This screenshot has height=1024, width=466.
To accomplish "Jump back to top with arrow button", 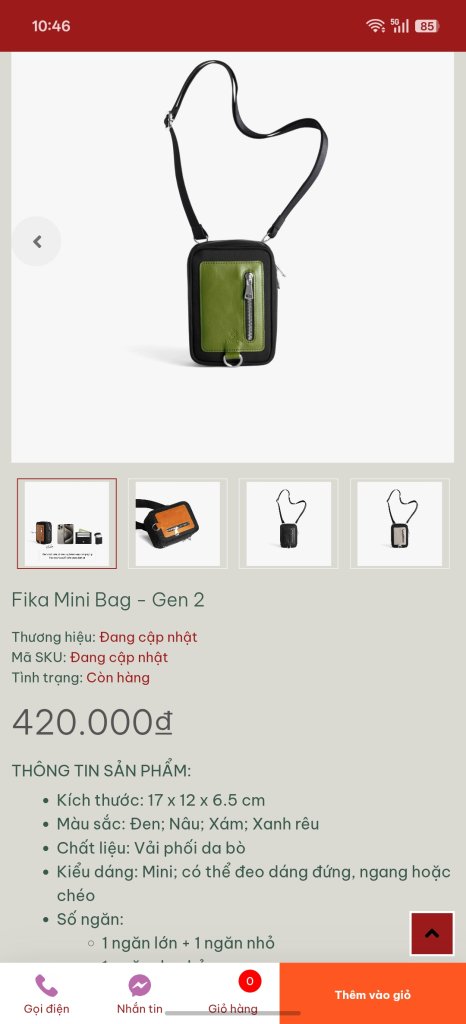I will click(x=432, y=934).
